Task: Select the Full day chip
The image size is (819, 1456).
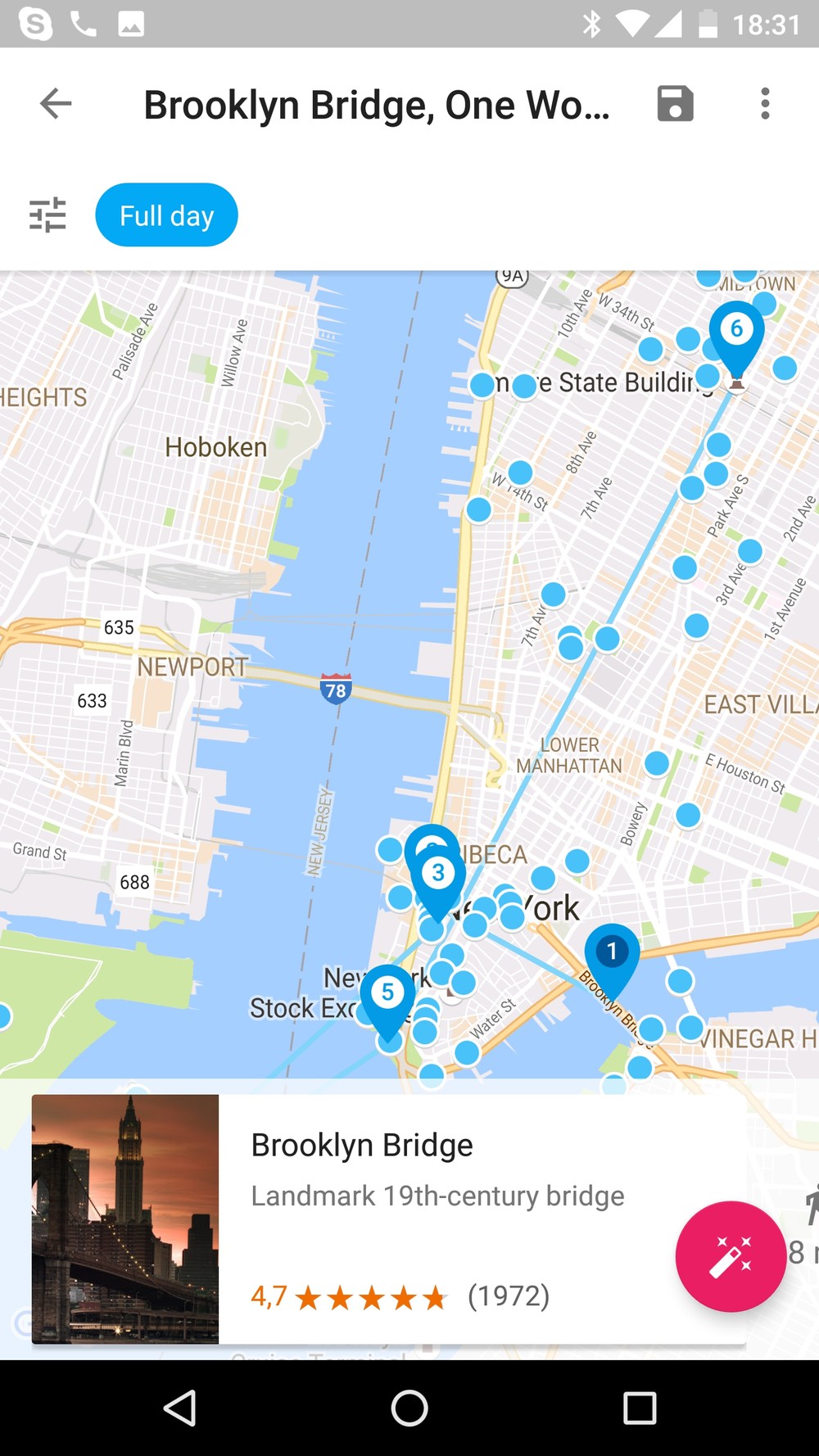Action: click(x=166, y=215)
